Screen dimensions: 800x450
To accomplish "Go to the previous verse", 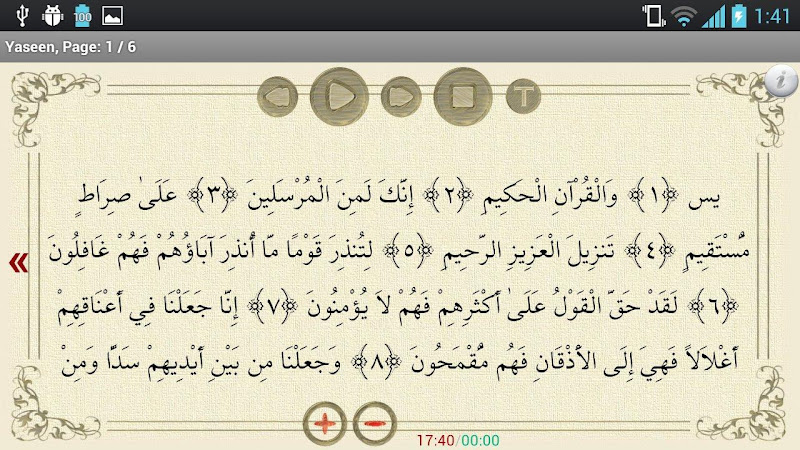I will click(279, 97).
